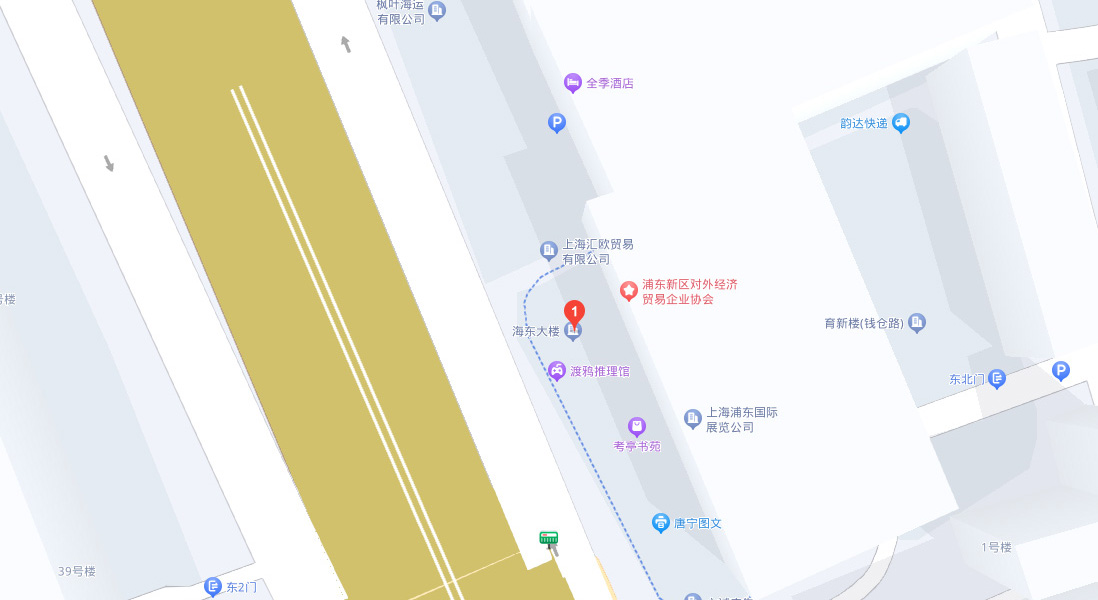Tap the 渡鸦推理馆 marker
Viewport: 1098px width, 600px height.
pyautogui.click(x=556, y=371)
